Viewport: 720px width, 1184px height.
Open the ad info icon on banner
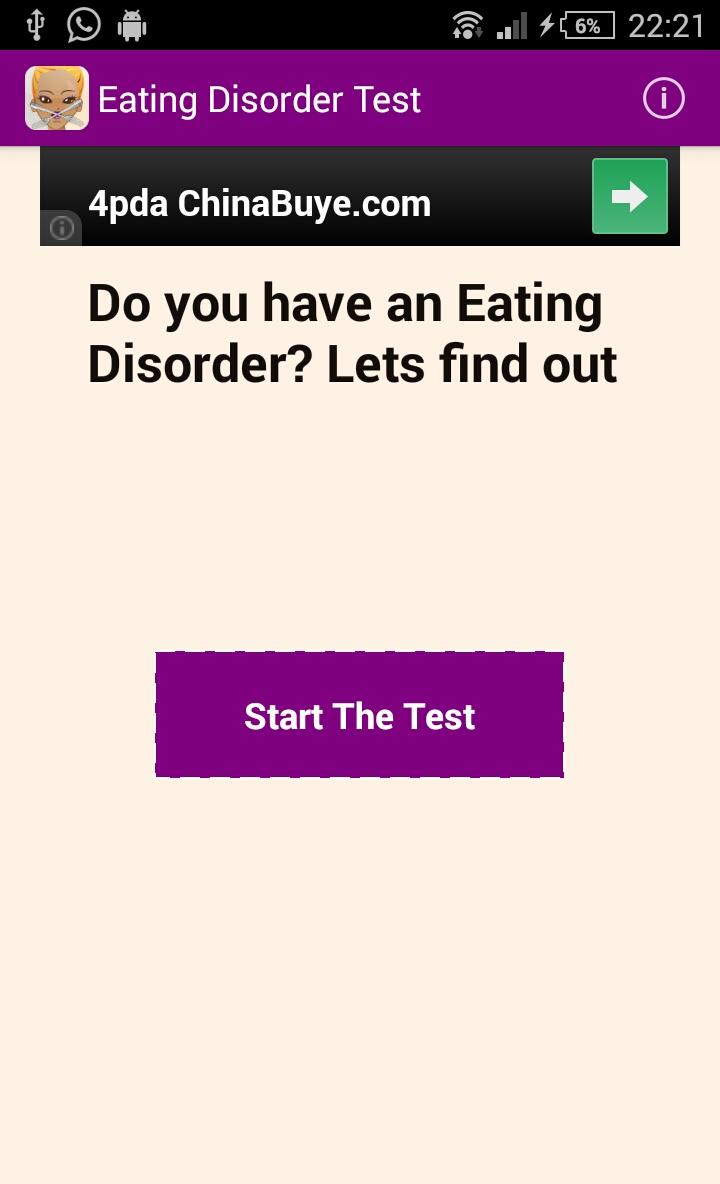point(61,227)
